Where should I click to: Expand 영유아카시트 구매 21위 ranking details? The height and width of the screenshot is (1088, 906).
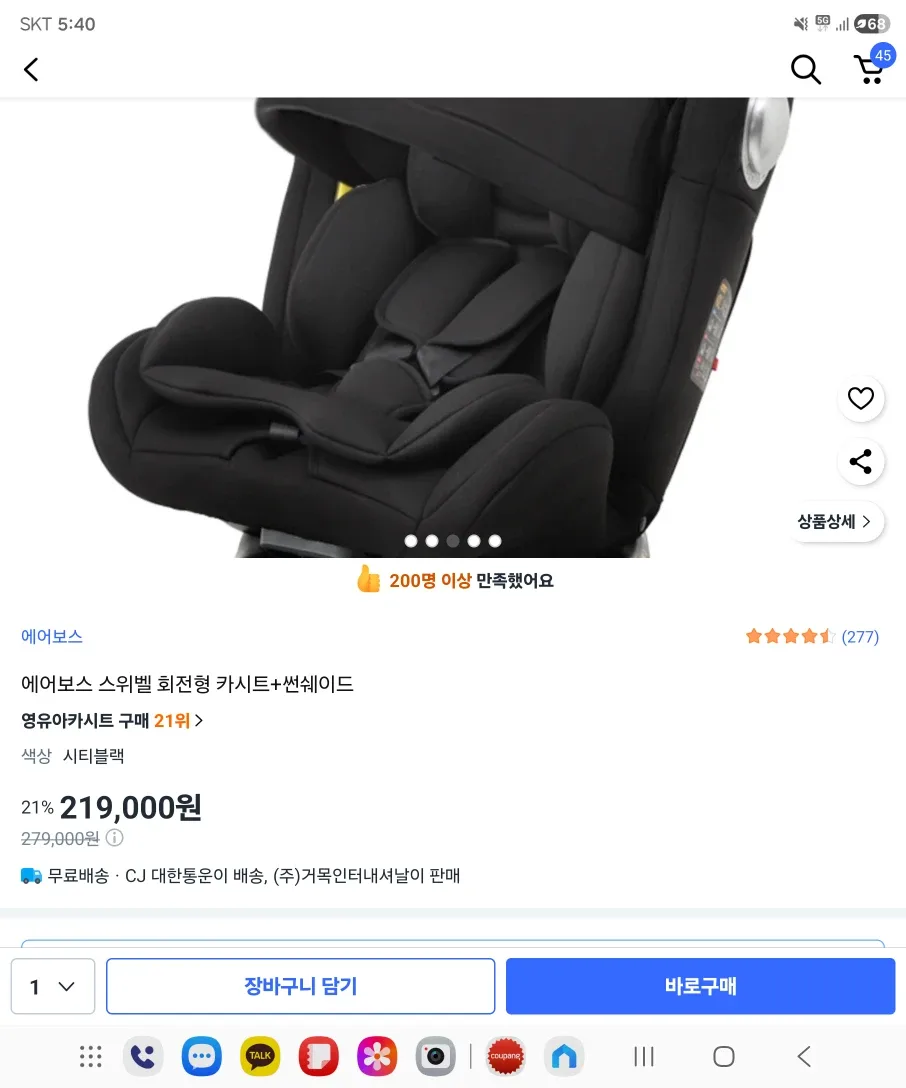[x=110, y=720]
